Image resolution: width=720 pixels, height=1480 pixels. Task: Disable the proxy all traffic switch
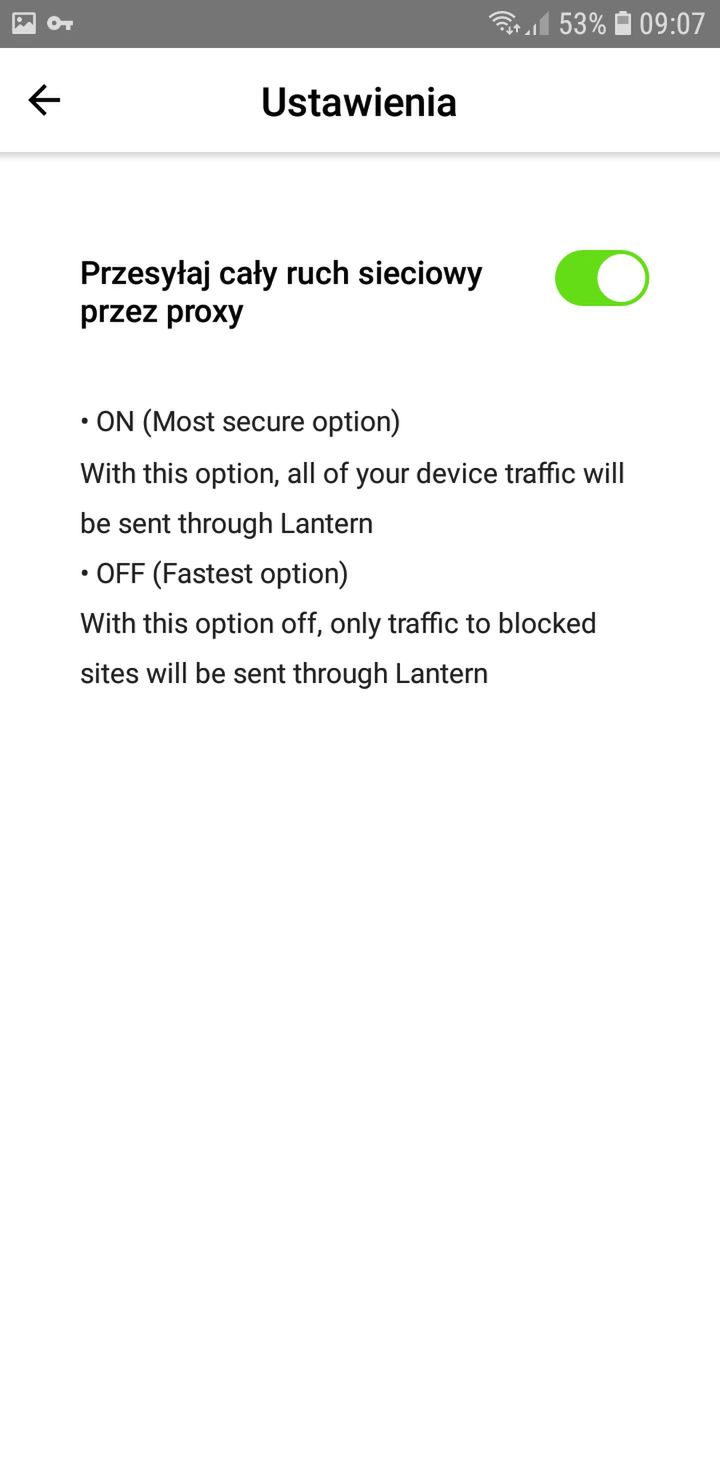click(x=602, y=278)
